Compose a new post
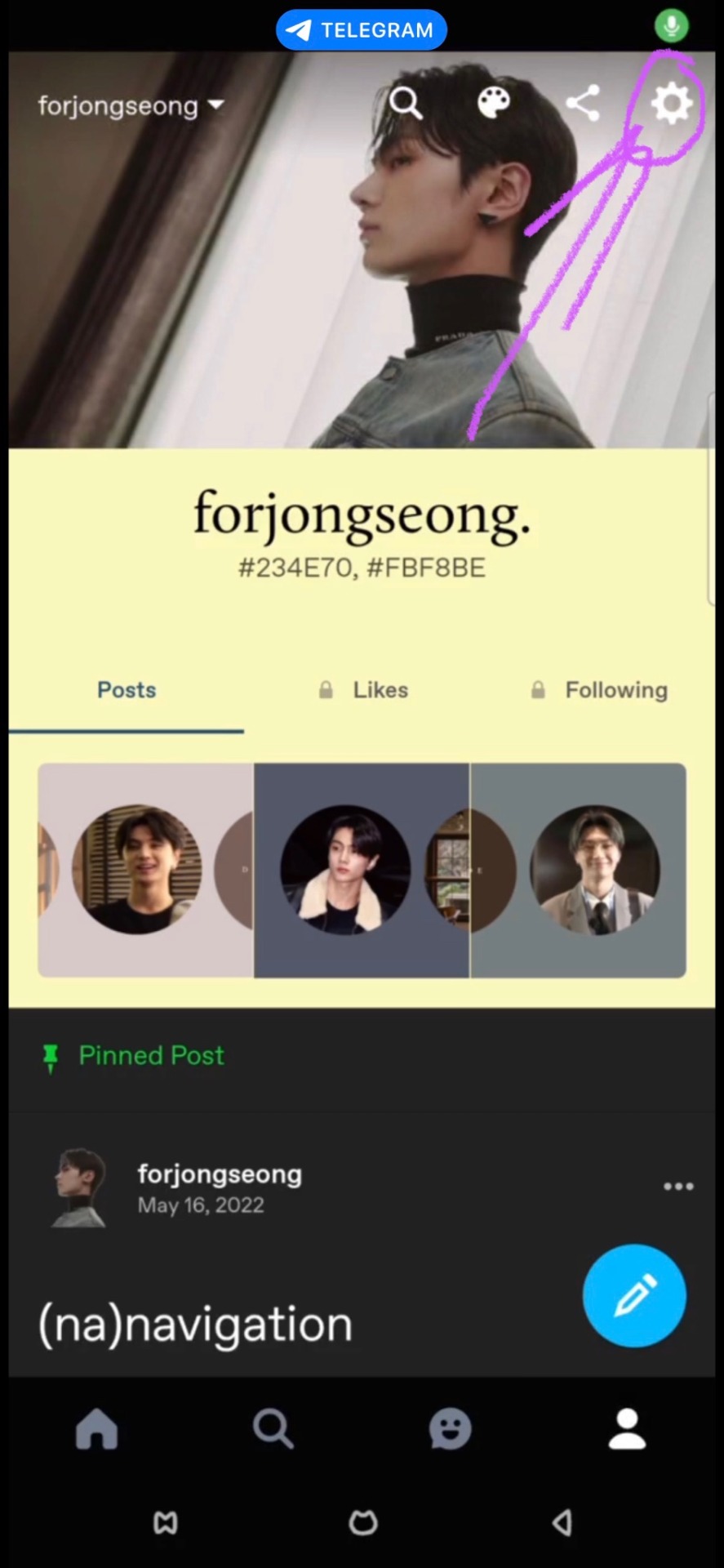 click(x=634, y=1295)
